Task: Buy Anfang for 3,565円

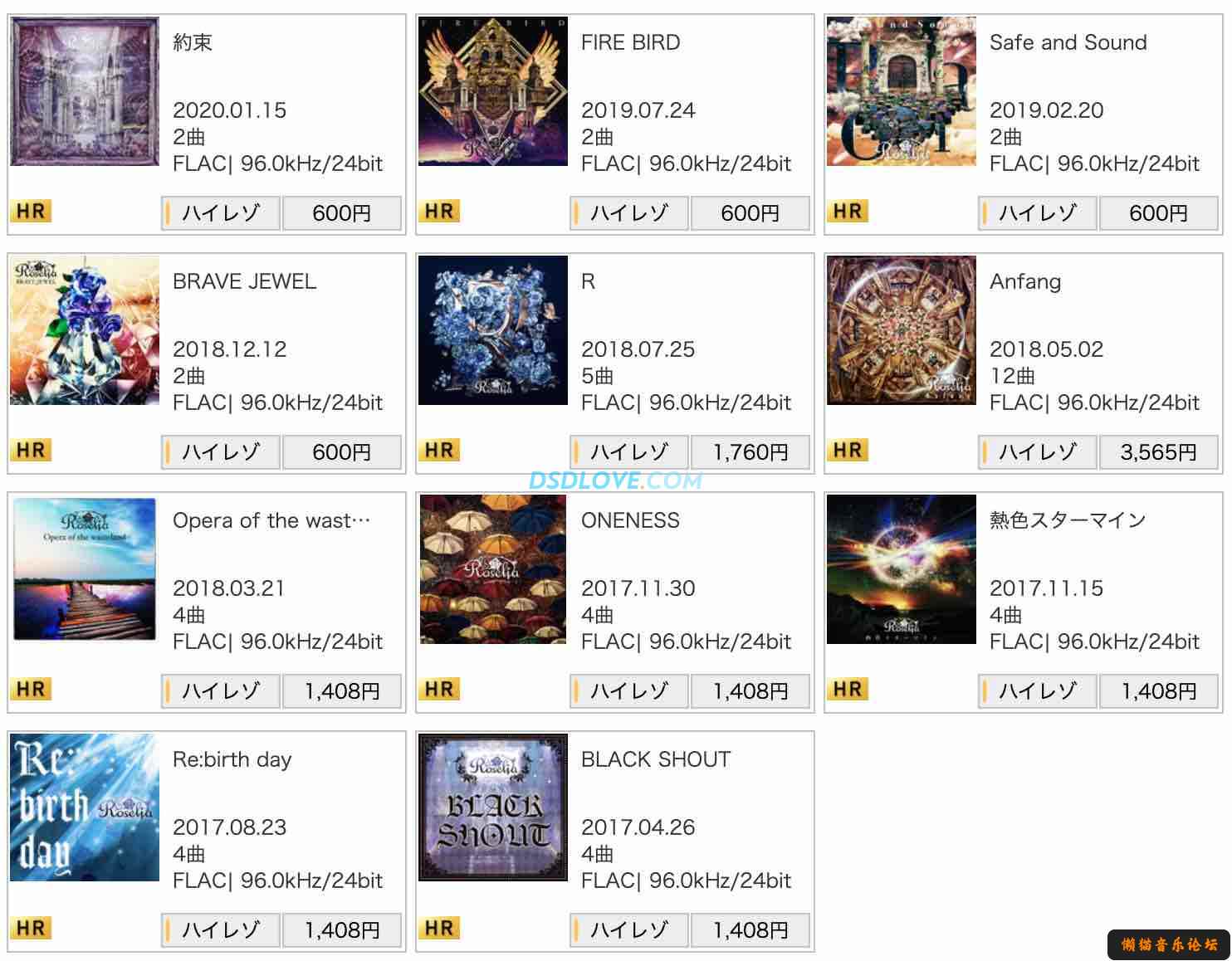Action: [1158, 452]
